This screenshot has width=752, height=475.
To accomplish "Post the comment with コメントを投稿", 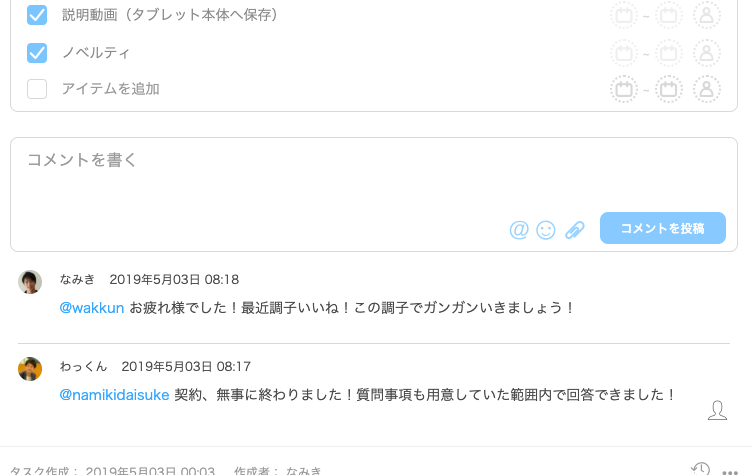I will click(662, 228).
